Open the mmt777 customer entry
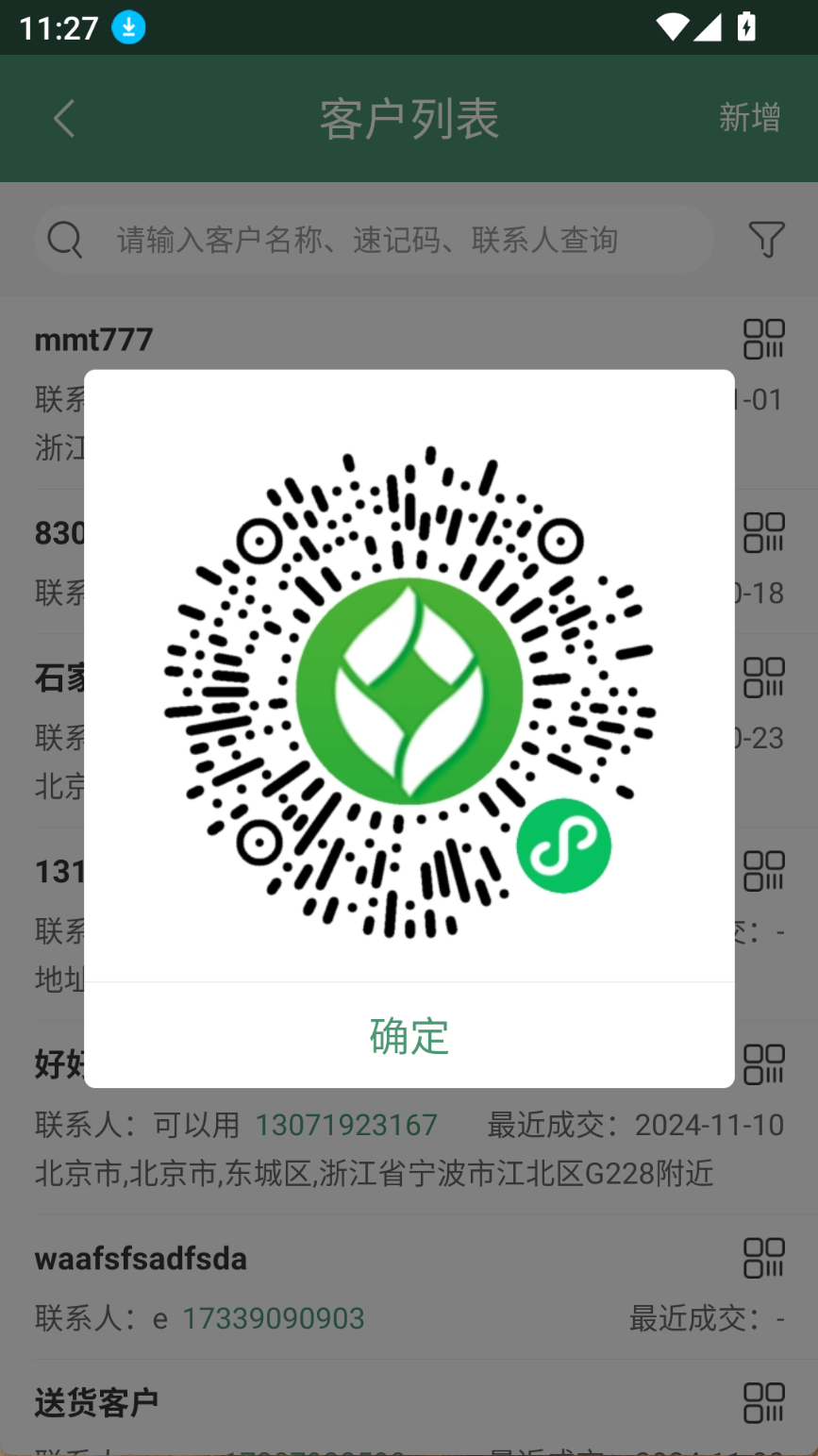The height and width of the screenshot is (1456, 818). tap(93, 339)
